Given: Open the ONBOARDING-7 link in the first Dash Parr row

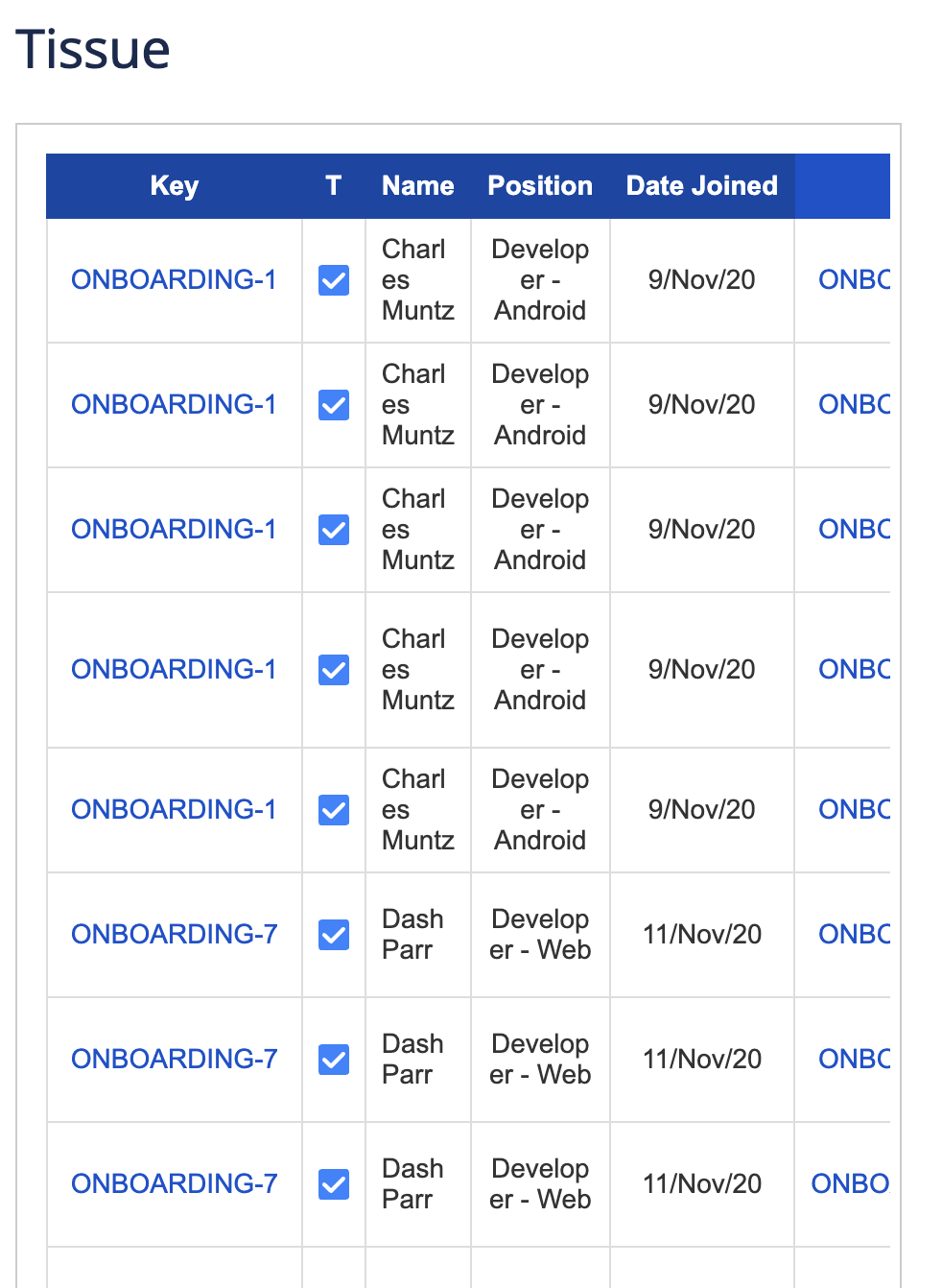Looking at the screenshot, I should [x=174, y=934].
